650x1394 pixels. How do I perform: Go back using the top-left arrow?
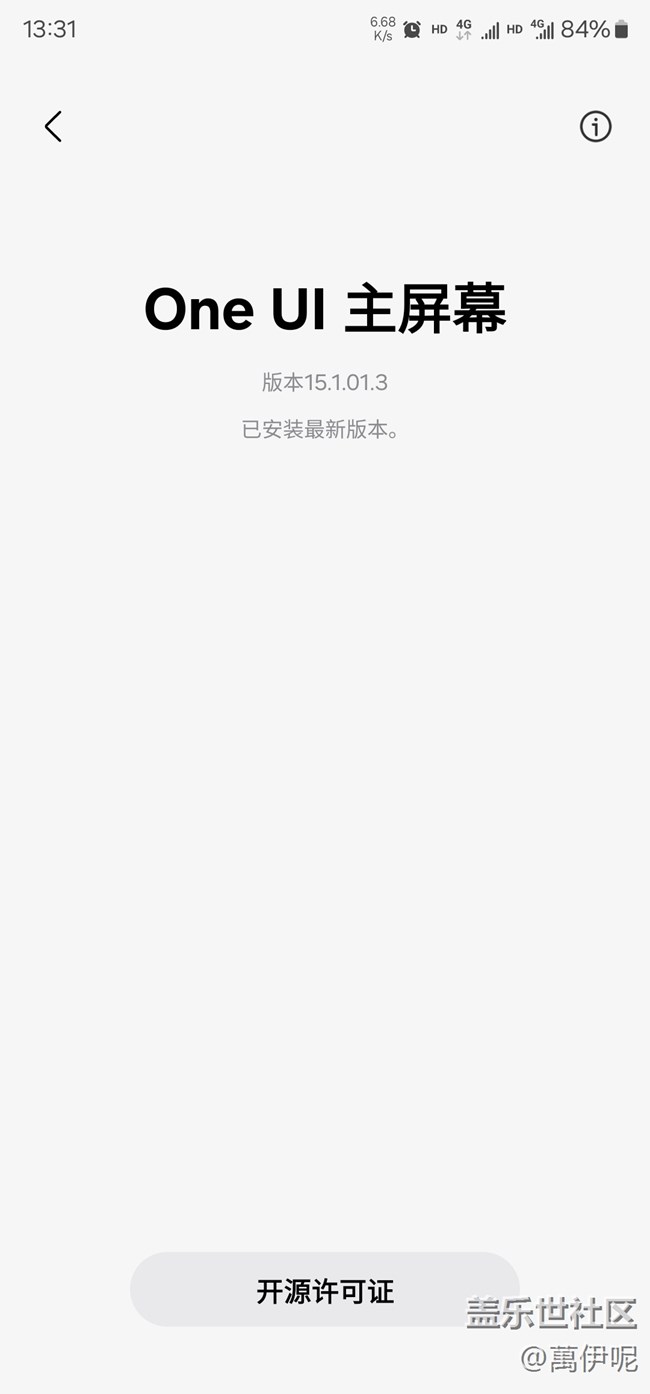53,127
